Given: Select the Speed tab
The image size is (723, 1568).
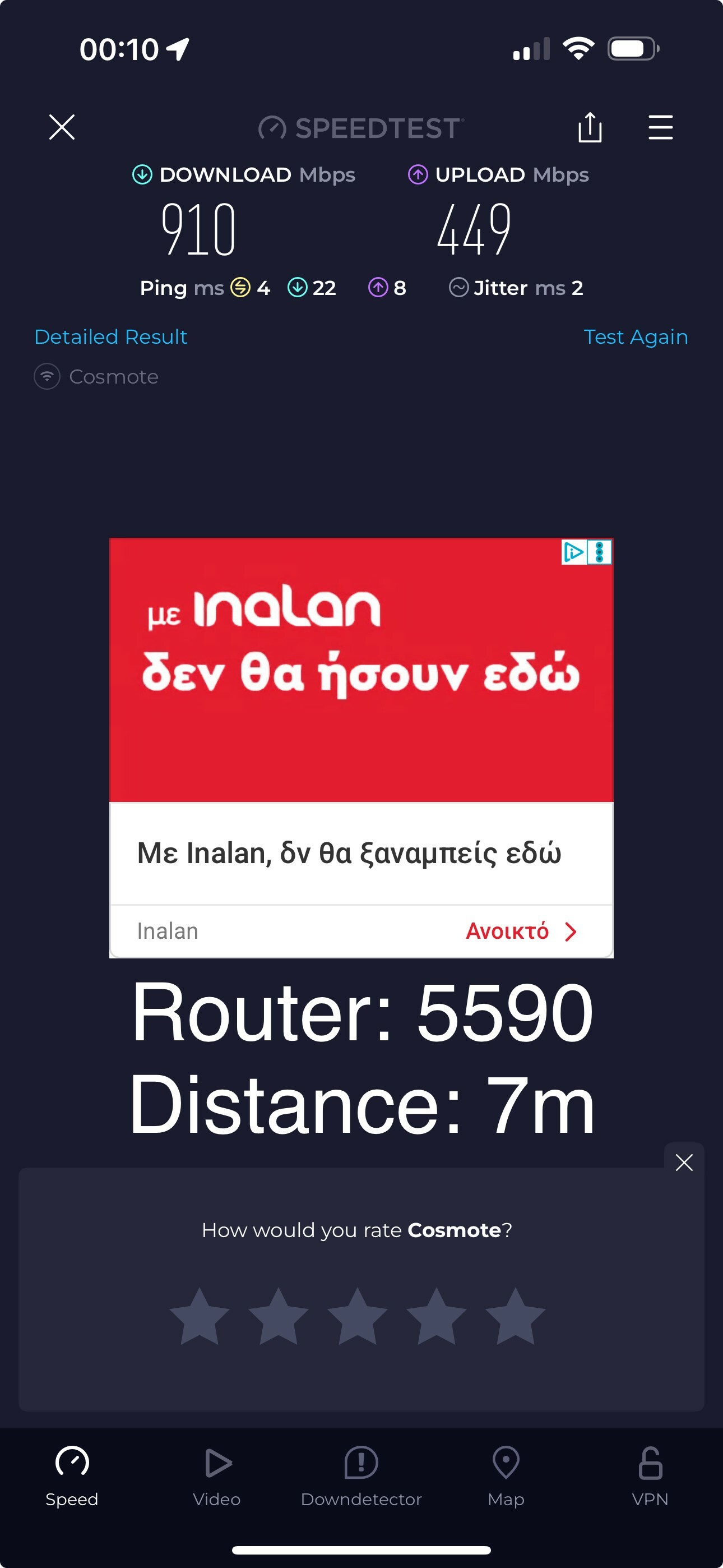Looking at the screenshot, I should pos(72,1477).
